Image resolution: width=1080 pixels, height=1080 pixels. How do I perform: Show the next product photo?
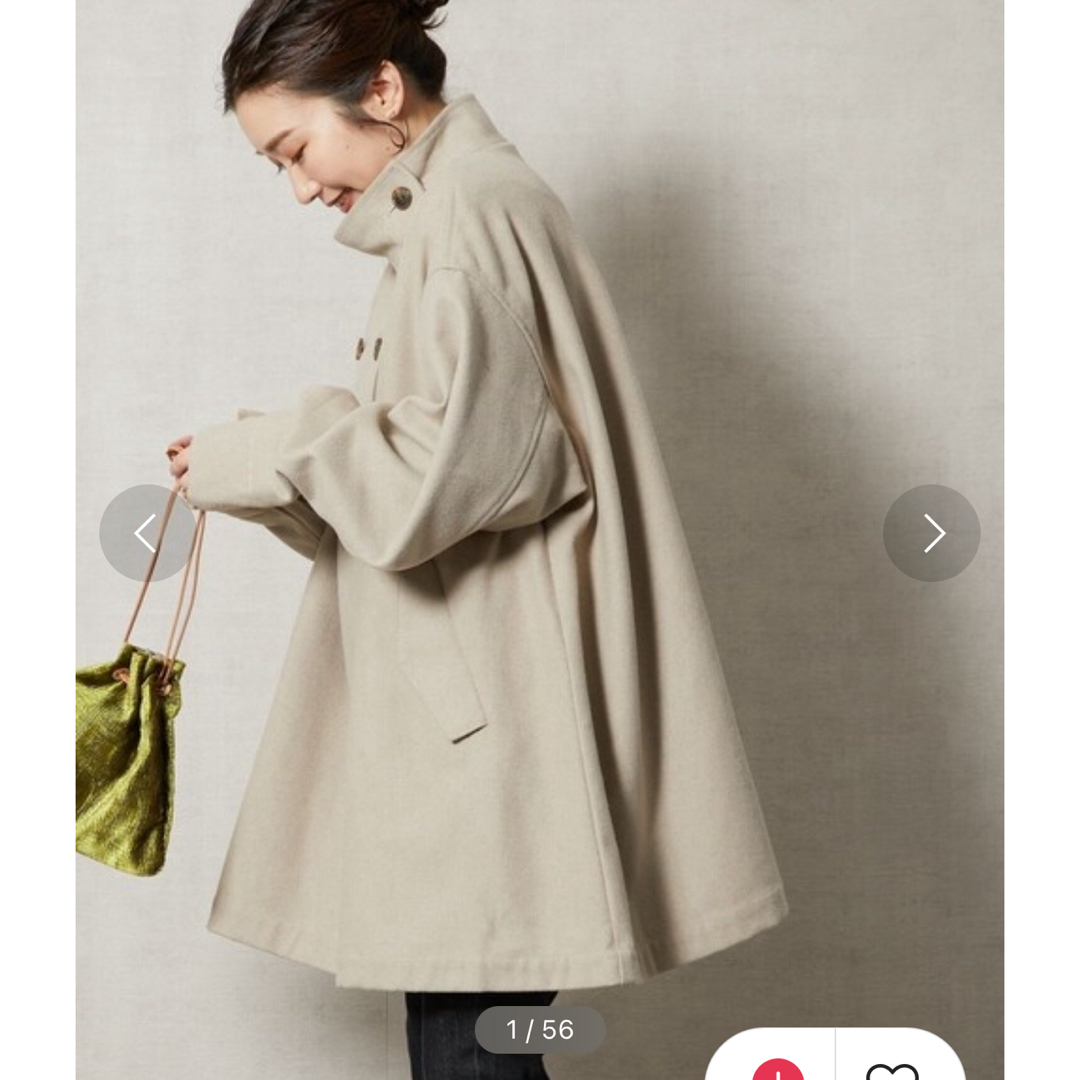pos(931,533)
